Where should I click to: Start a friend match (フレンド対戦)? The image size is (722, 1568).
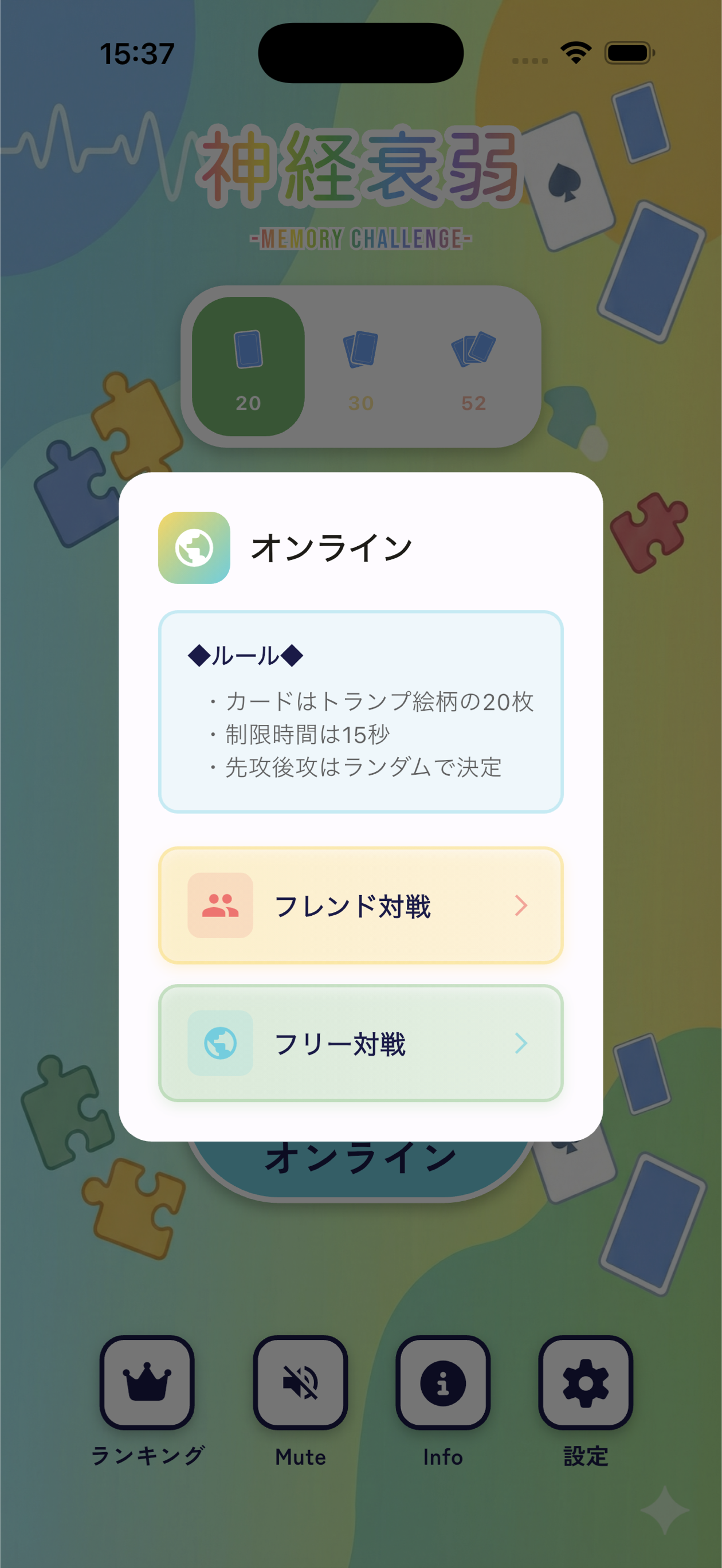(x=360, y=905)
